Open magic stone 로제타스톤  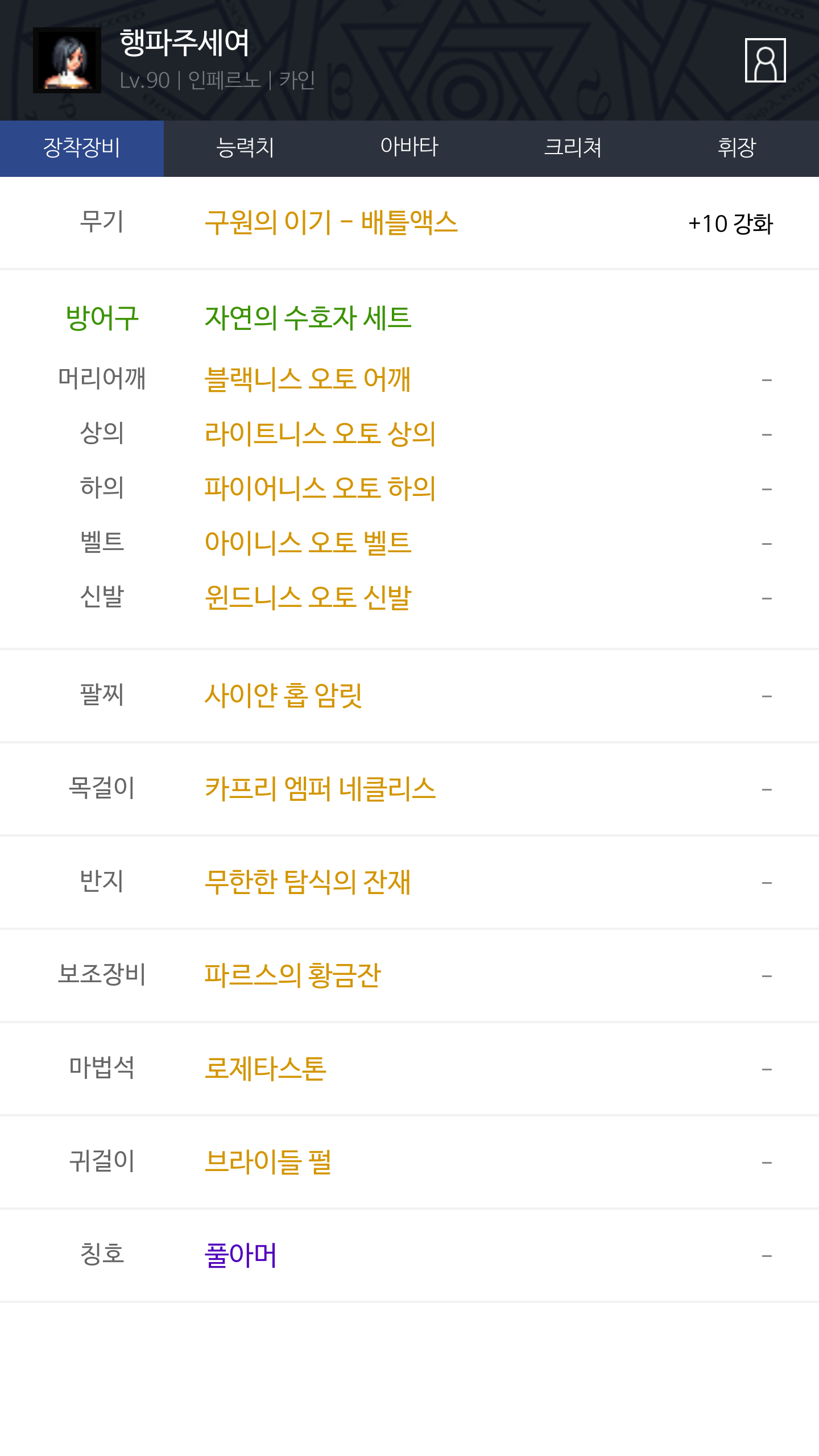pos(266,1068)
